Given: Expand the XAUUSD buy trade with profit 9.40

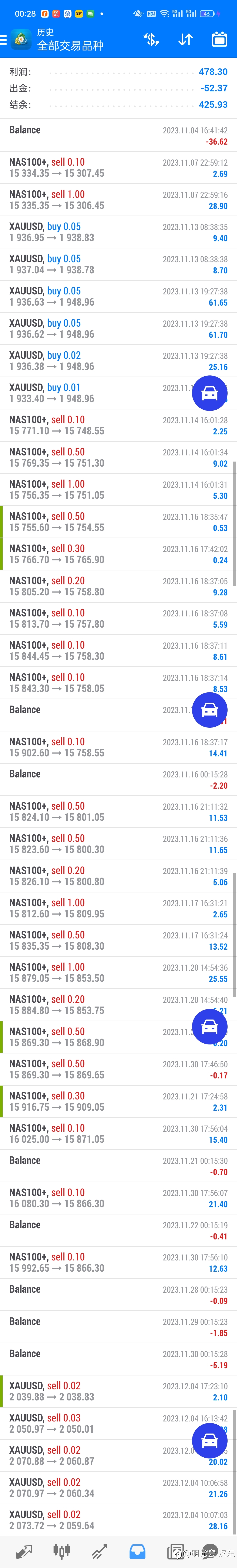Looking at the screenshot, I should pos(118,232).
